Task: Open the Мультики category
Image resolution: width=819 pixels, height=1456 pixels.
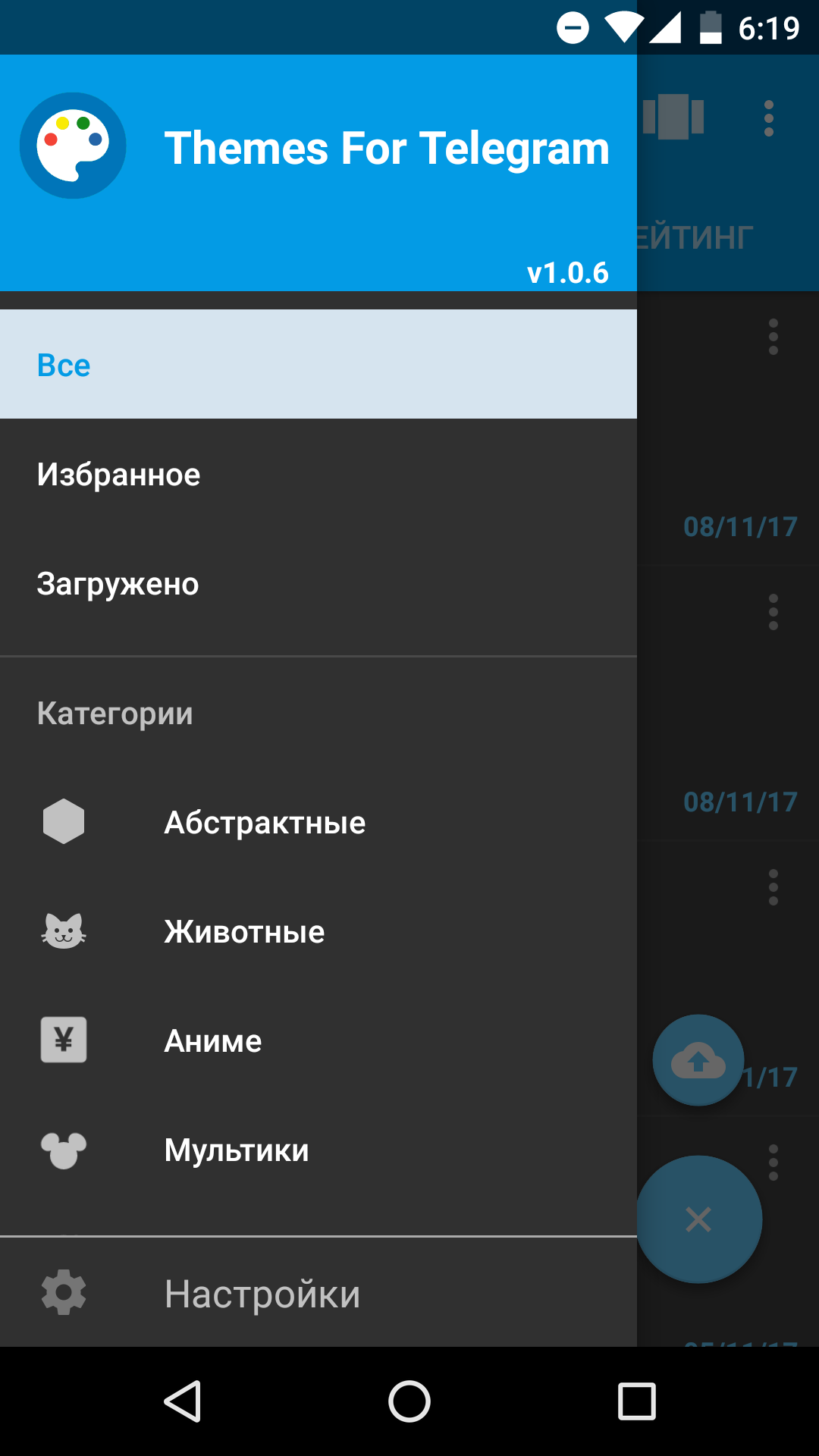Action: tap(318, 1150)
